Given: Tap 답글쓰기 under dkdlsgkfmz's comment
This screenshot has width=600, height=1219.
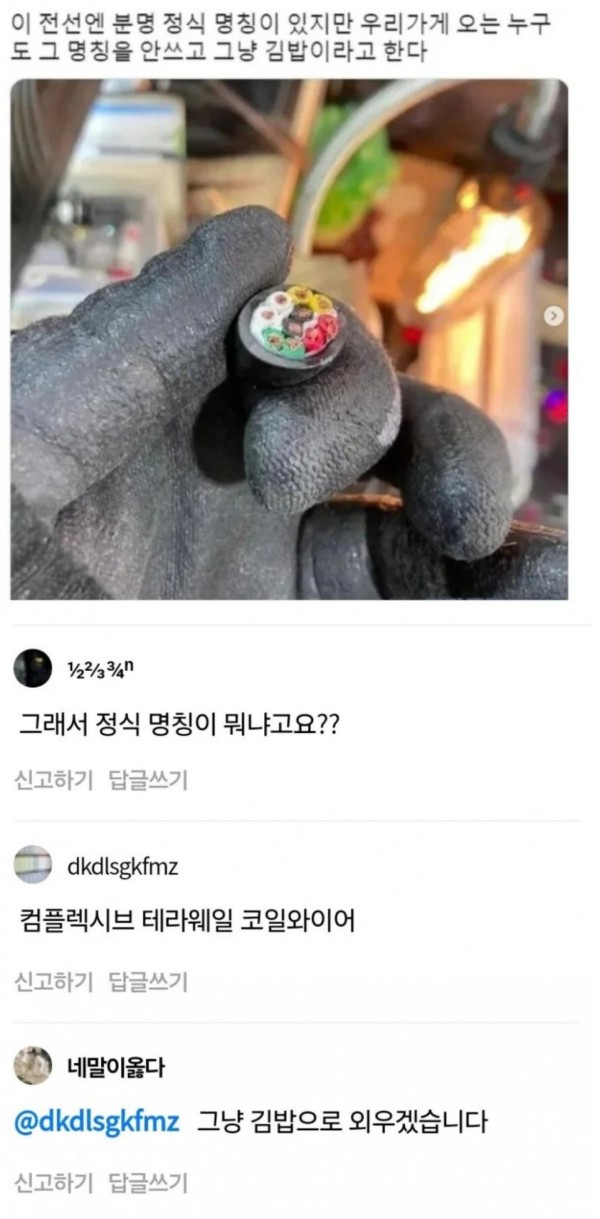Looking at the screenshot, I should coord(148,981).
